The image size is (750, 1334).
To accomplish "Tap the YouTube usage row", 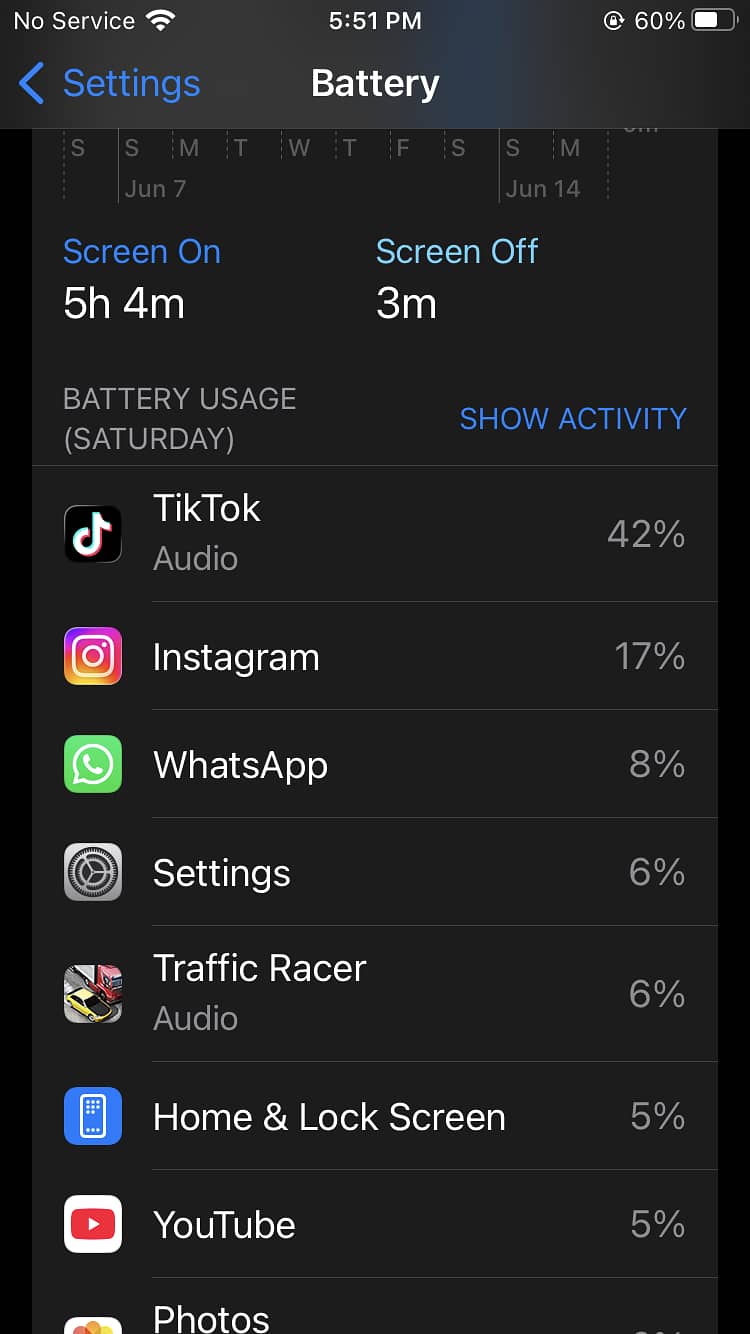I will pyautogui.click(x=375, y=1224).
